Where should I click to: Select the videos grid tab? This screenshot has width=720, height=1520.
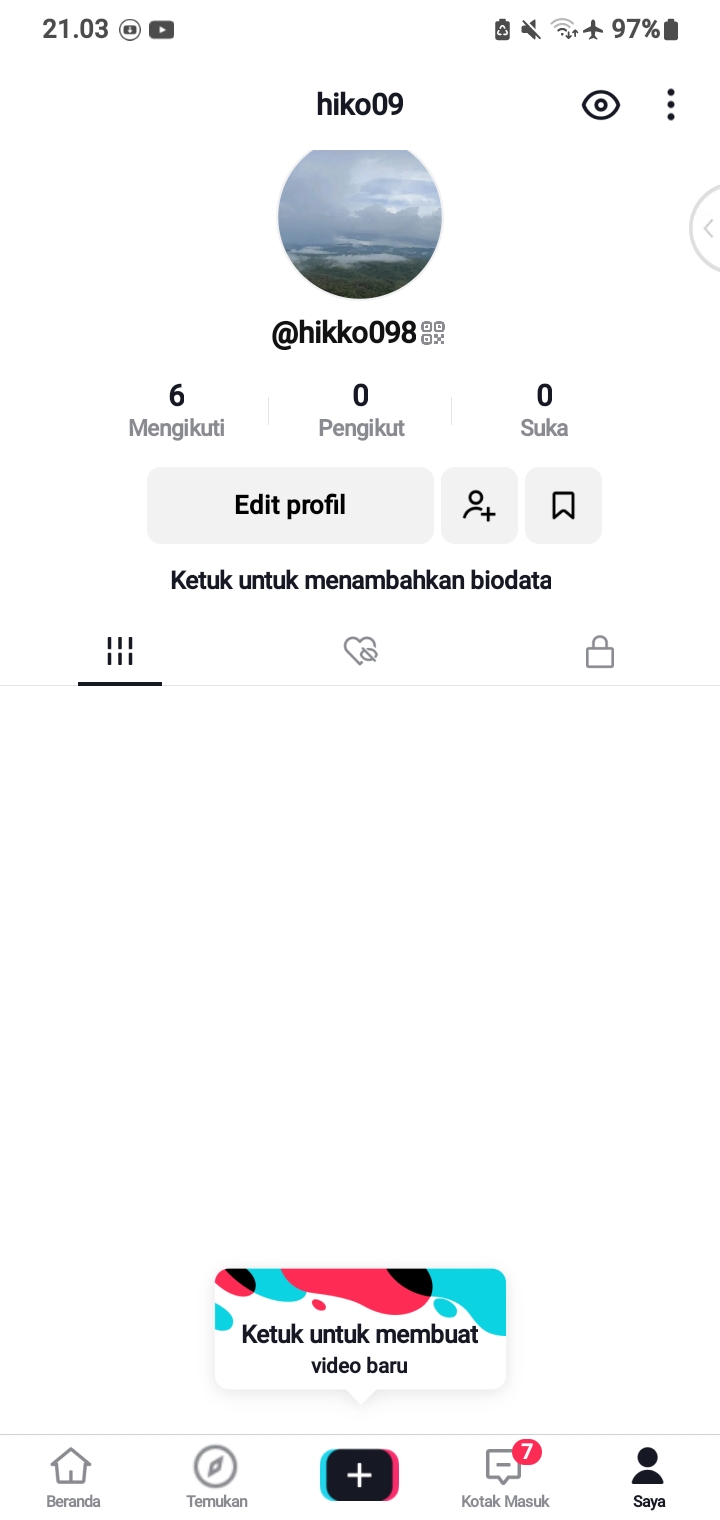pos(120,652)
